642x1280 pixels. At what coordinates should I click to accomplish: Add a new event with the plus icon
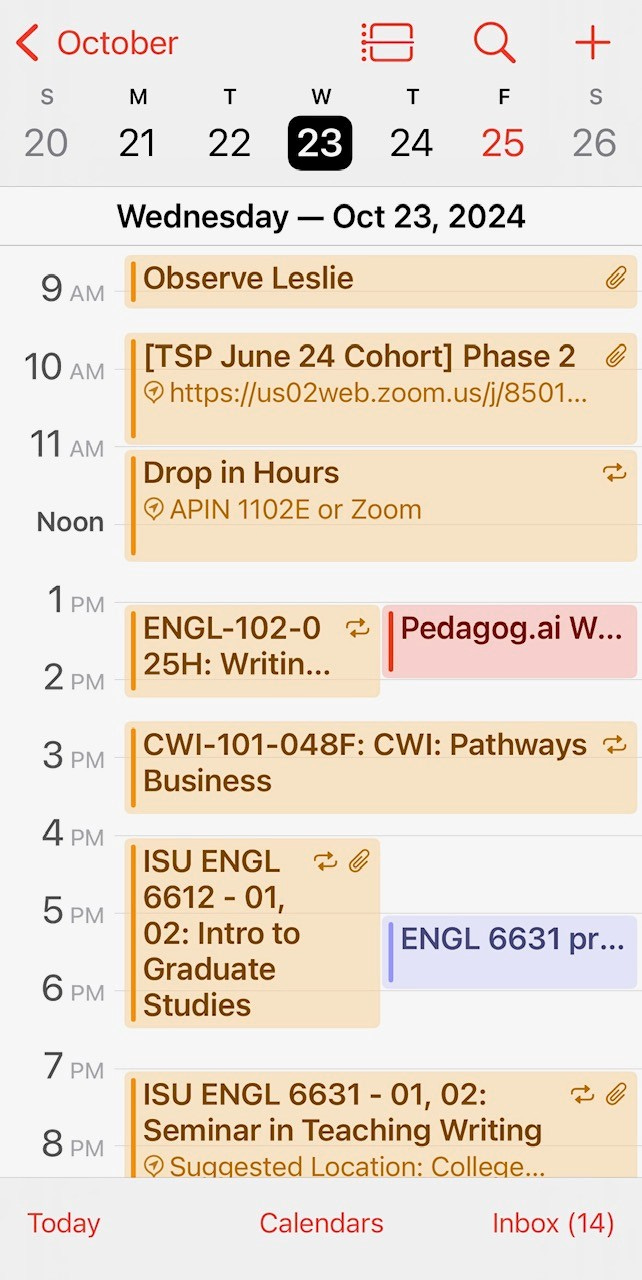click(592, 43)
